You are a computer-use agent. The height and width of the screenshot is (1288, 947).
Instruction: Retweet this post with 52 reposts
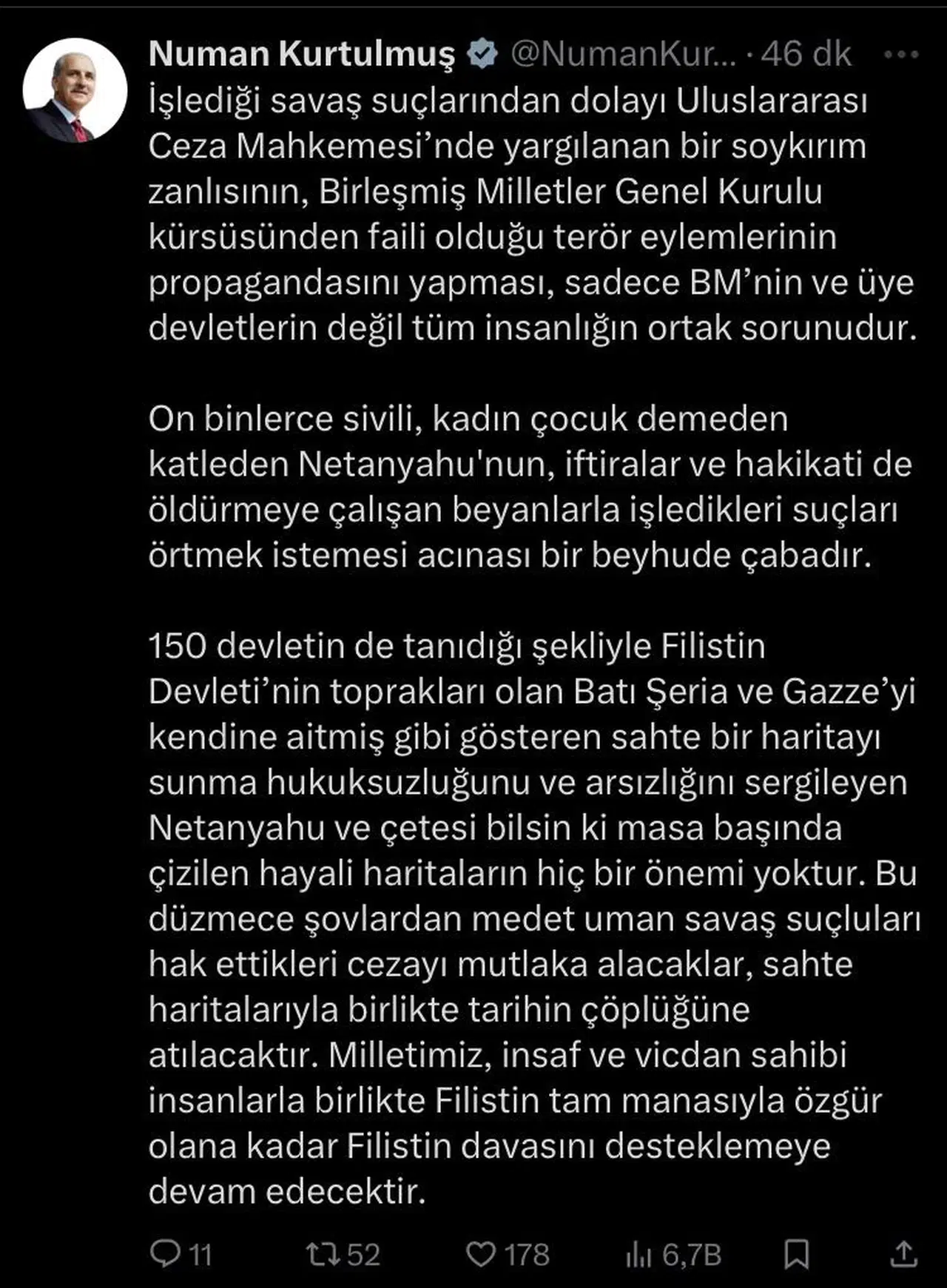pyautogui.click(x=323, y=1254)
